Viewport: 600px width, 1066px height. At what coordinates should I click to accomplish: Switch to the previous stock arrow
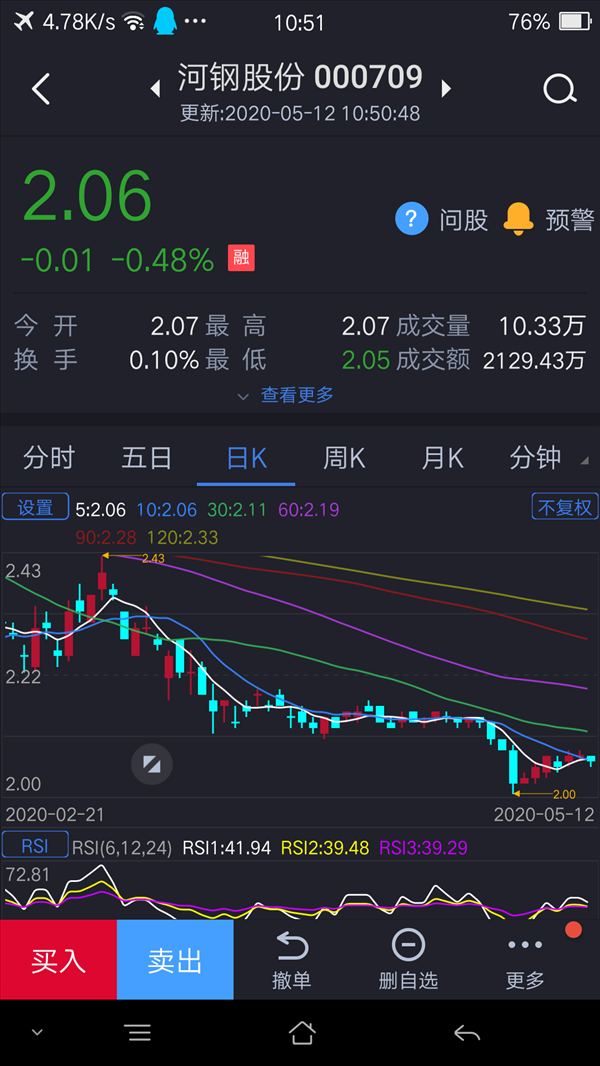click(156, 88)
